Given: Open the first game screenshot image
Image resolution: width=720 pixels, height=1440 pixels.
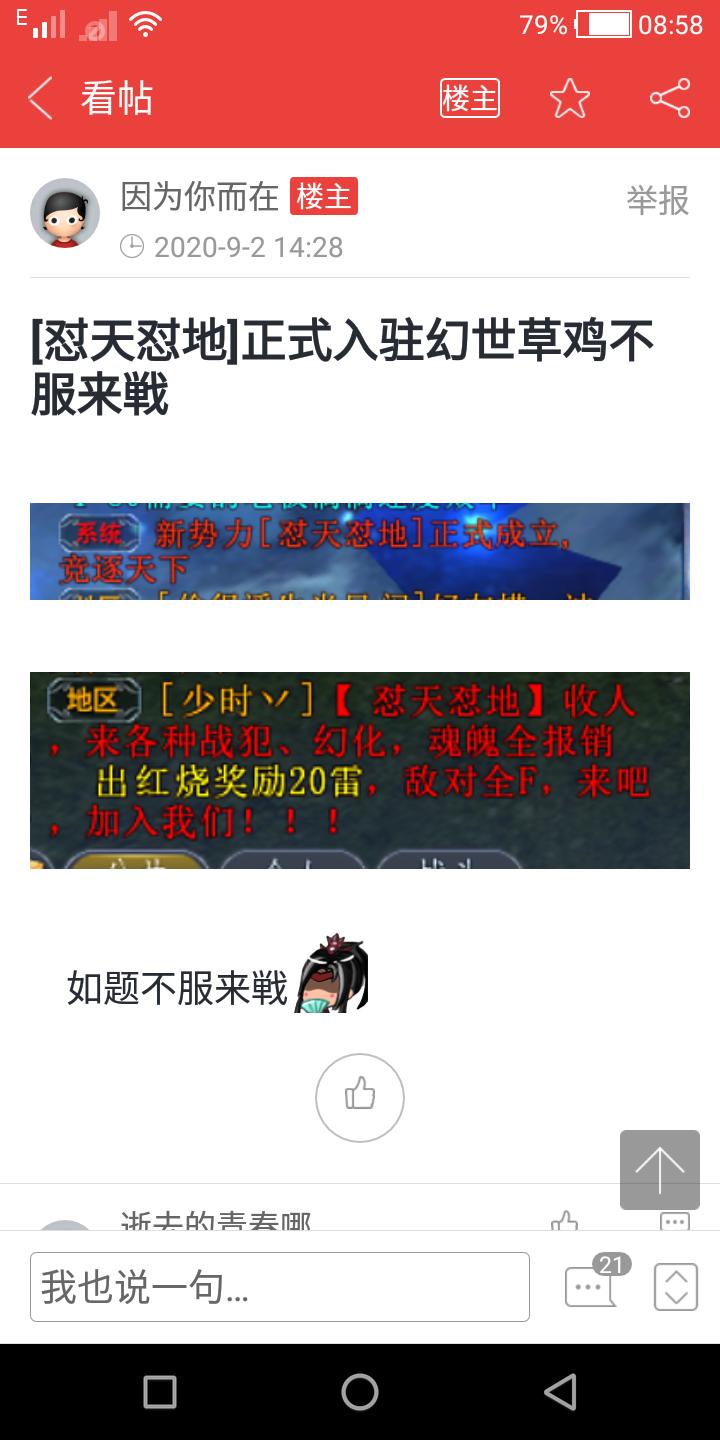Looking at the screenshot, I should tap(360, 551).
